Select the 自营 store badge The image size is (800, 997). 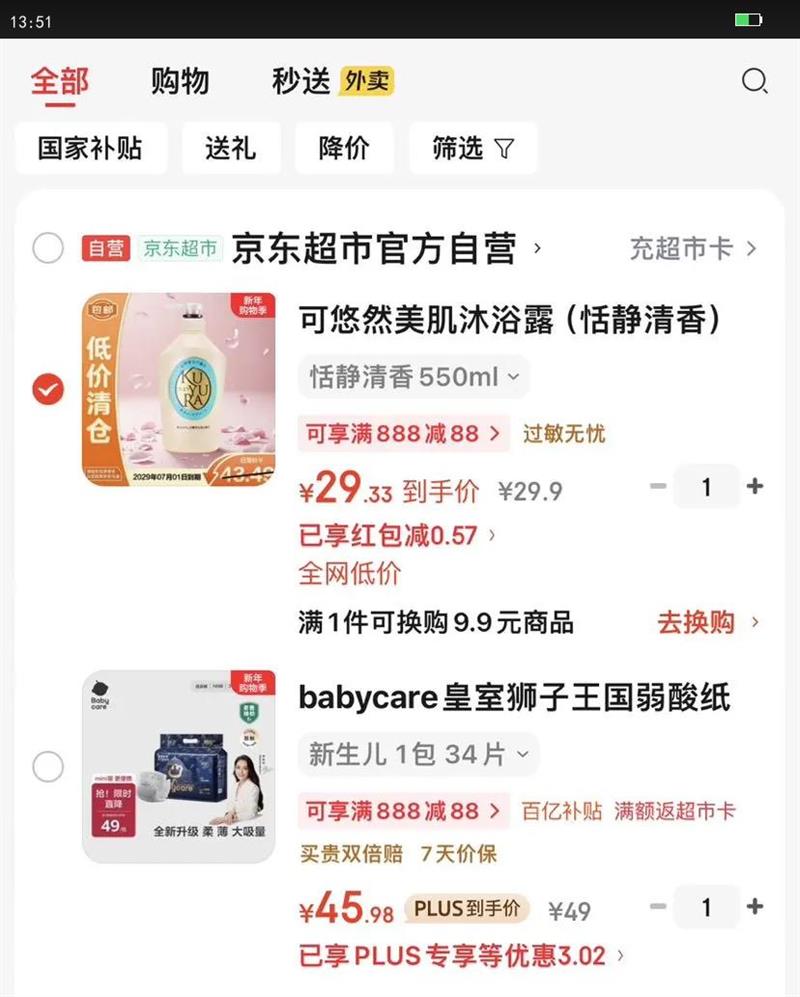click(x=105, y=247)
